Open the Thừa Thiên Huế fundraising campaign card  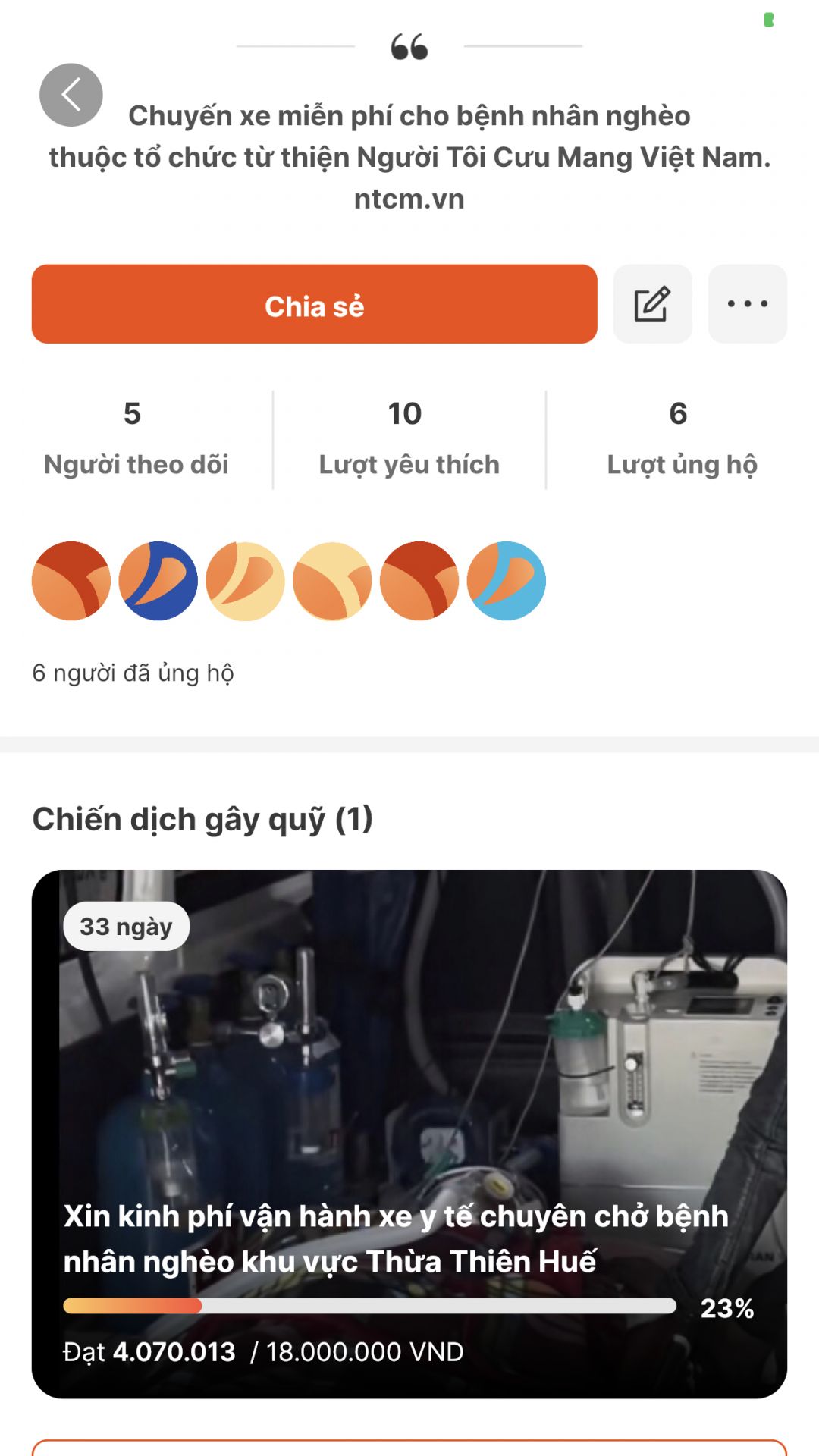click(x=409, y=1134)
